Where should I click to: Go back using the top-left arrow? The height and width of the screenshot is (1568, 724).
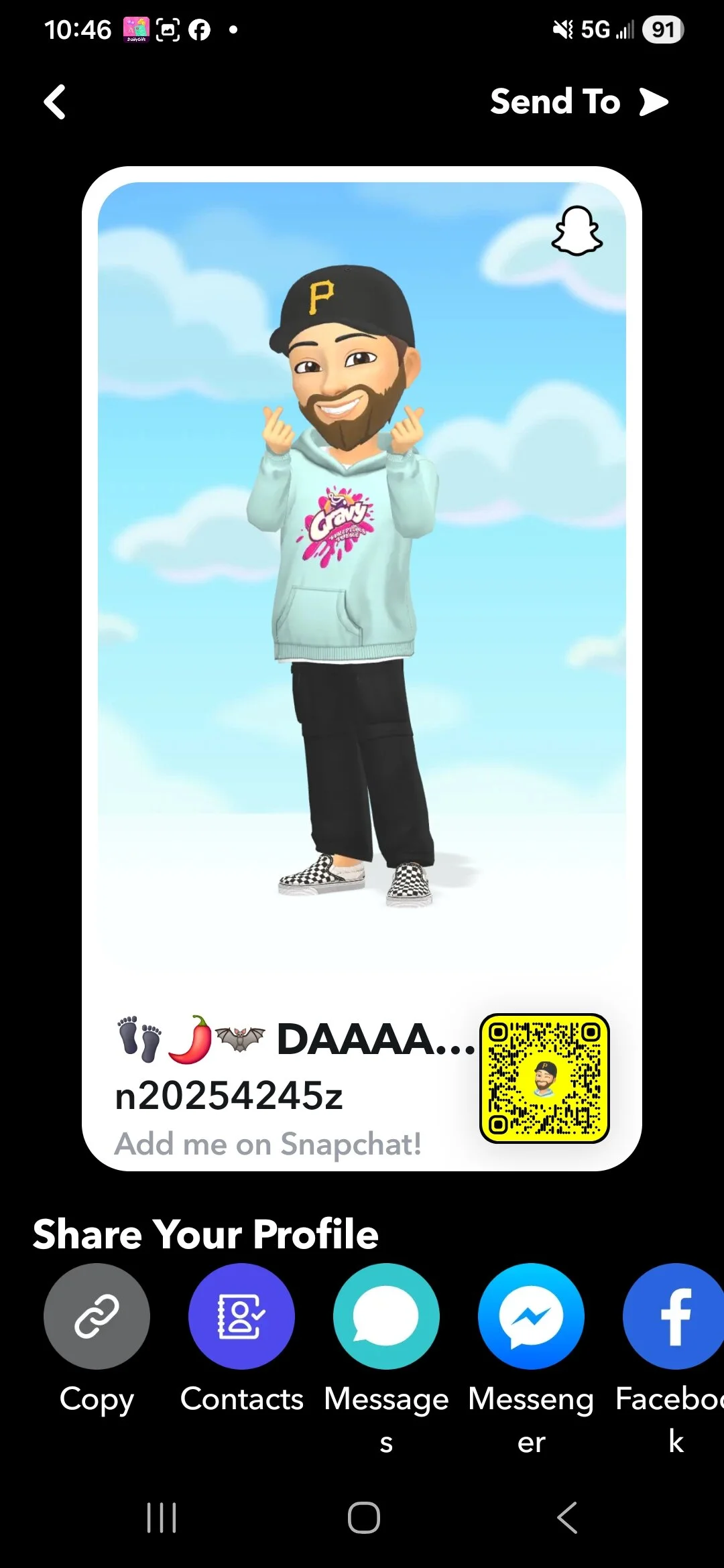pyautogui.click(x=54, y=102)
